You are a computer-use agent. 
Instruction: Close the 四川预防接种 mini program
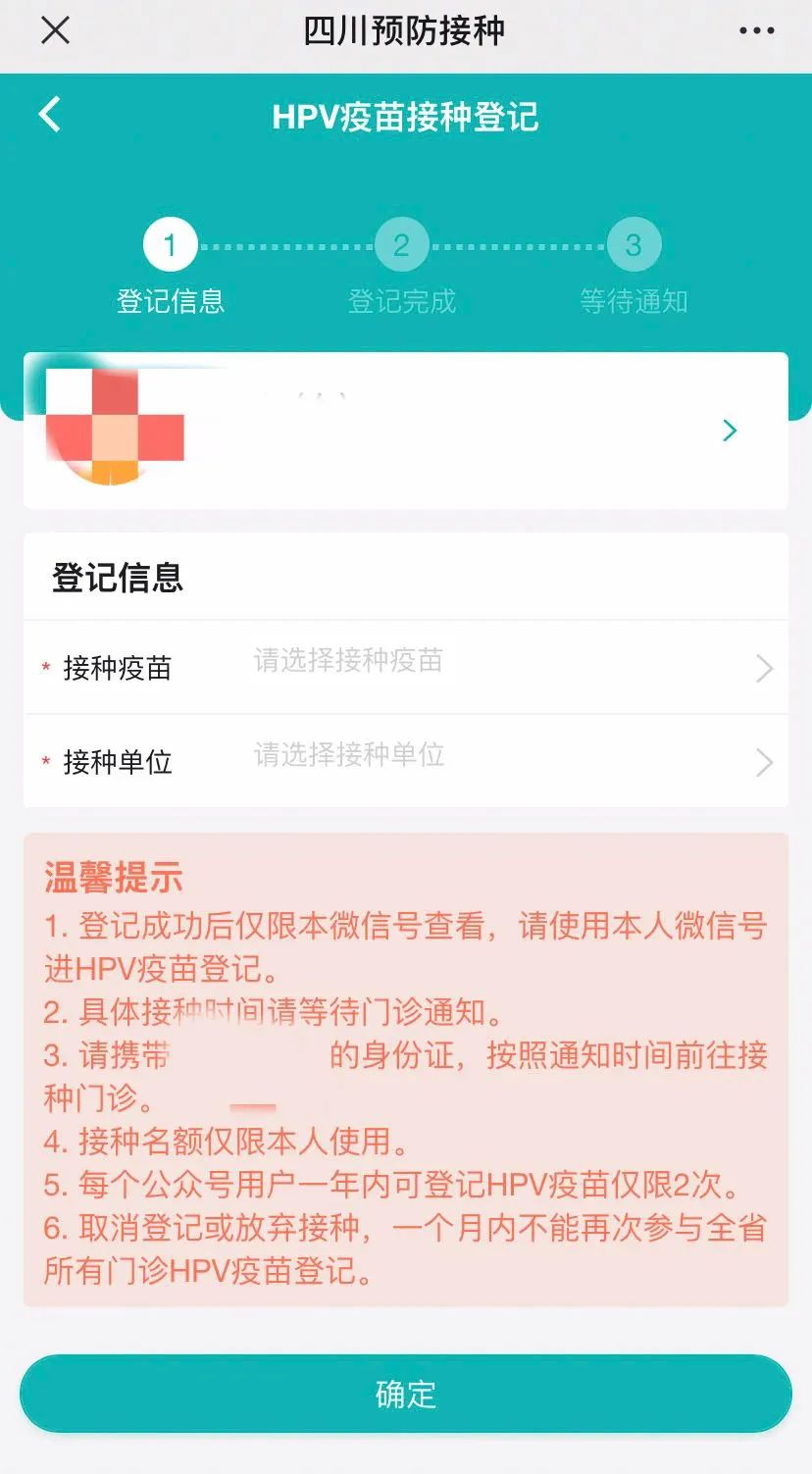pyautogui.click(x=55, y=30)
